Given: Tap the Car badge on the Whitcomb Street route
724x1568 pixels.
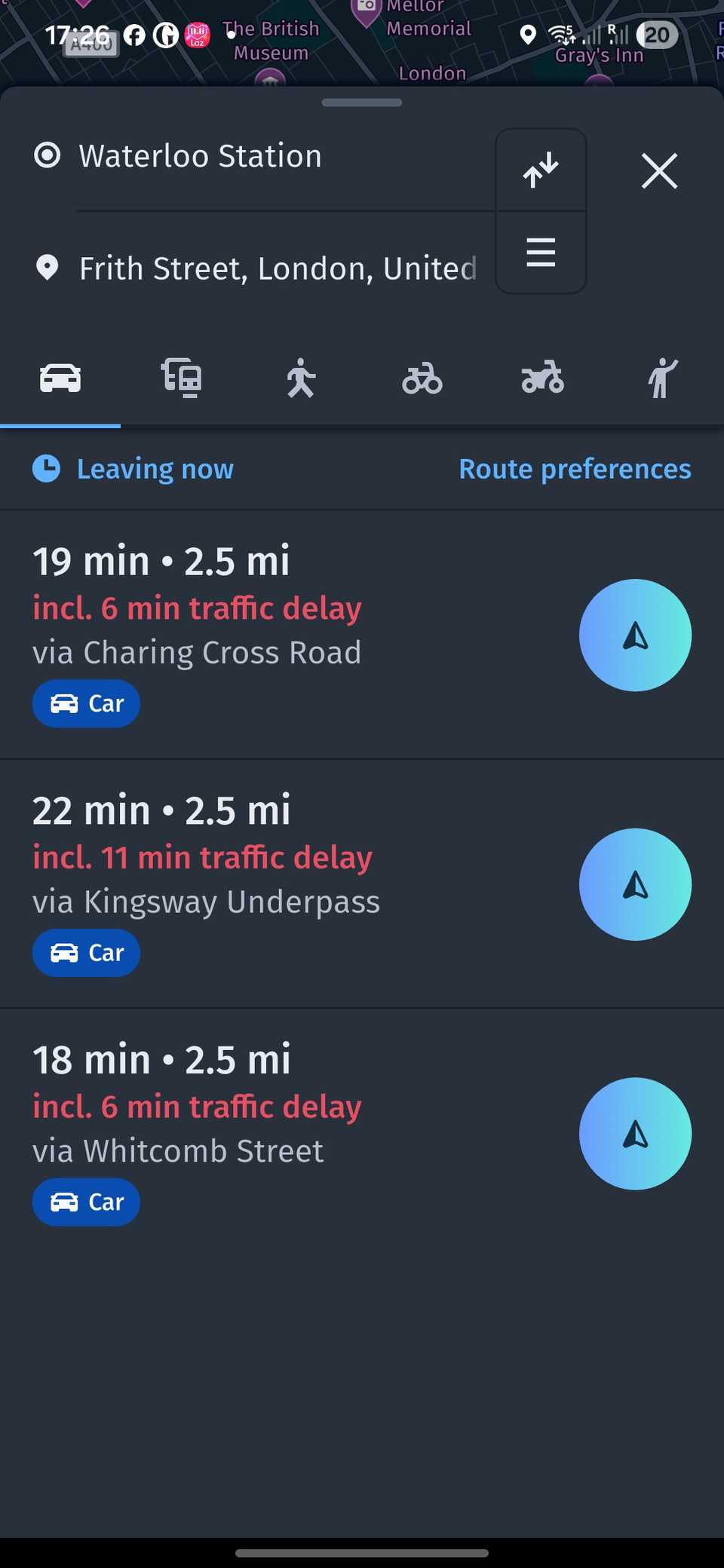Looking at the screenshot, I should point(85,1202).
